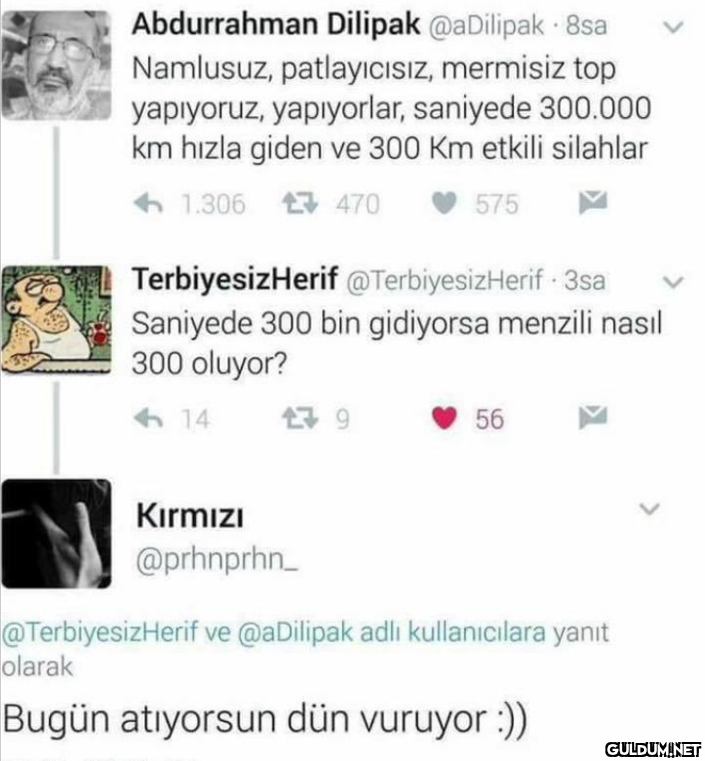
Task: Expand the options chevron on Kırmızı's tweet
Action: tap(650, 510)
